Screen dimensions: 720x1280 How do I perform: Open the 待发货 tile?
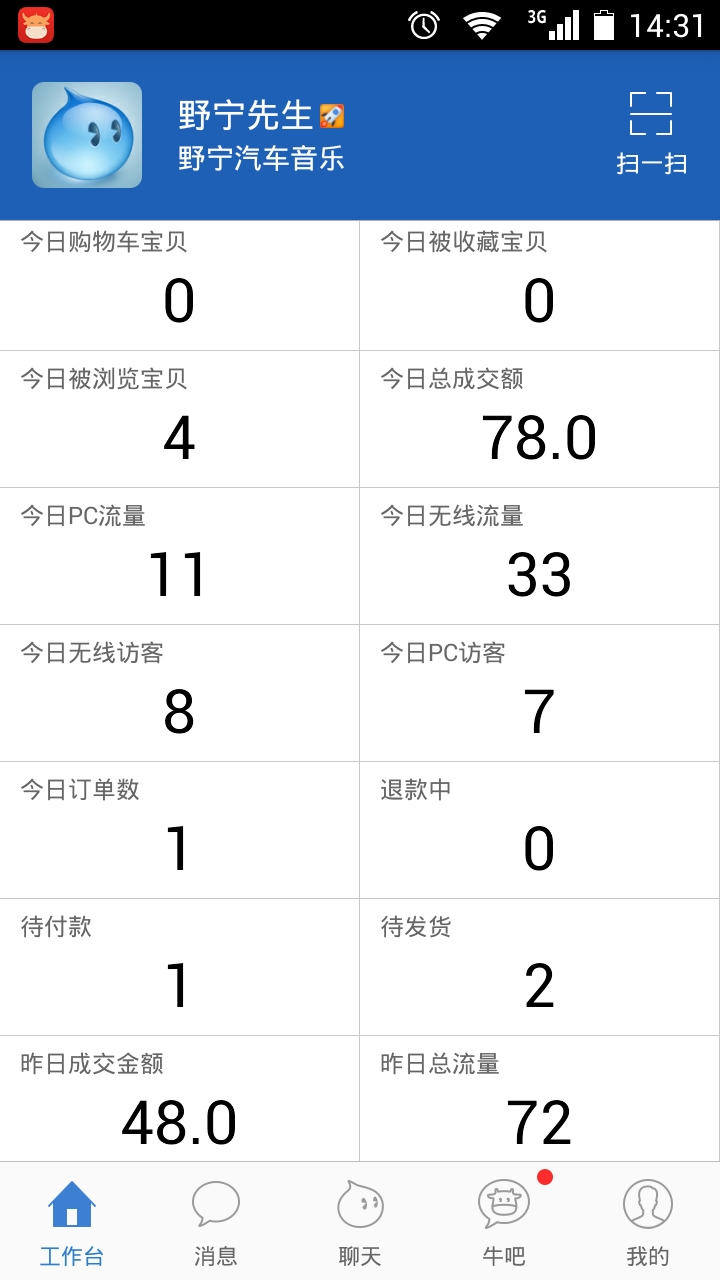(x=539, y=967)
